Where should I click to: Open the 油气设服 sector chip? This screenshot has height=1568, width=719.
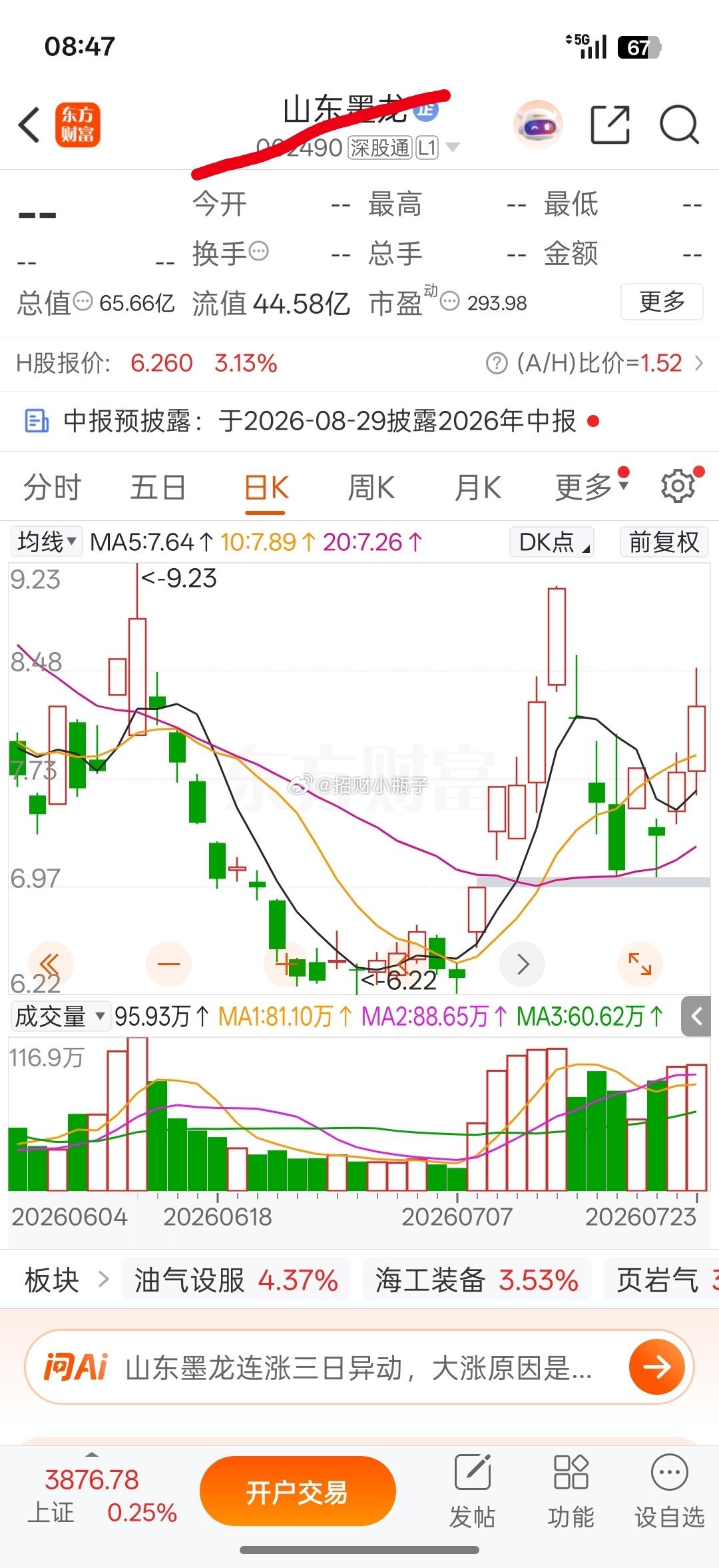[236, 1280]
